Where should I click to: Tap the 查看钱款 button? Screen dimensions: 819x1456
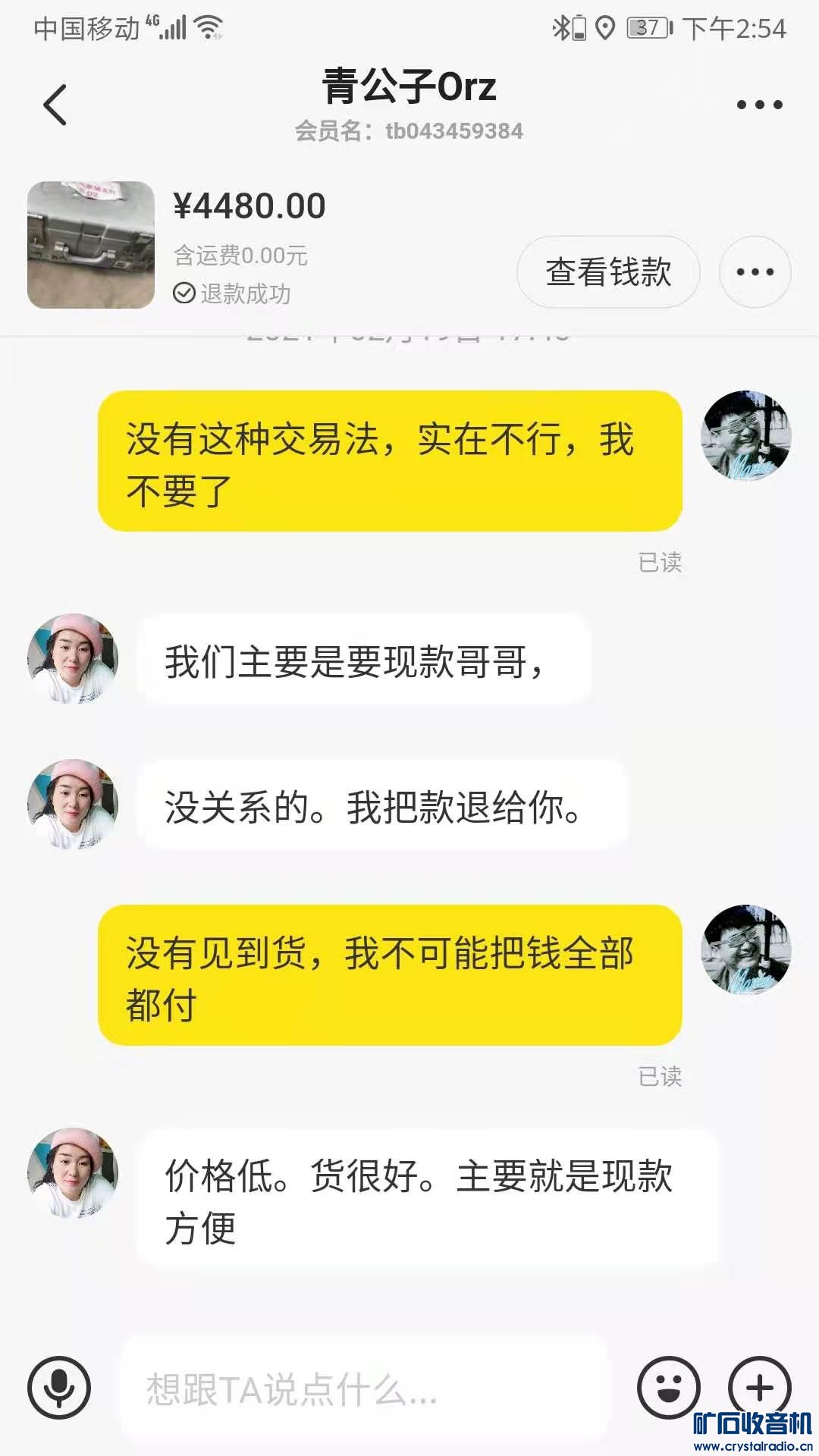[608, 272]
